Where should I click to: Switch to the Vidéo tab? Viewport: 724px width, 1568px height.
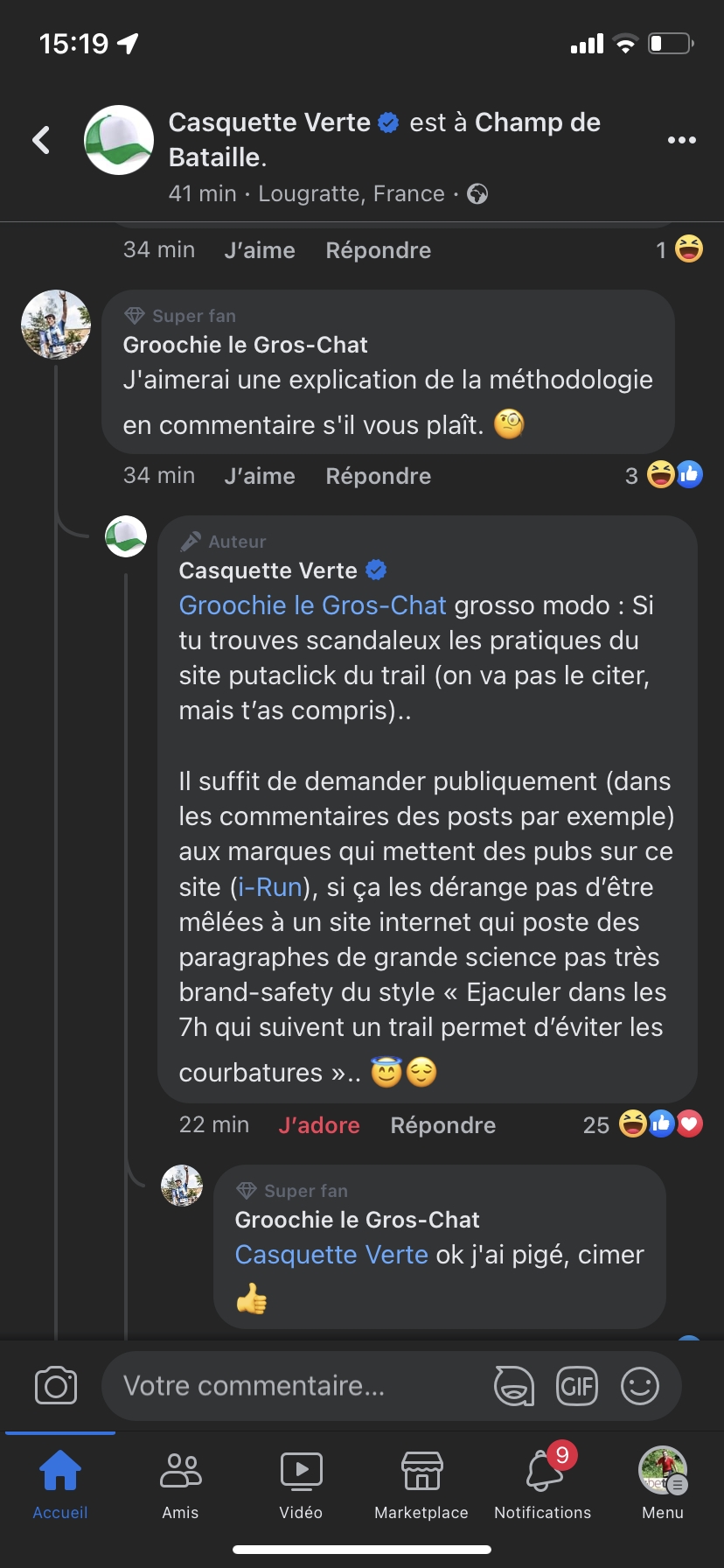(x=301, y=1485)
